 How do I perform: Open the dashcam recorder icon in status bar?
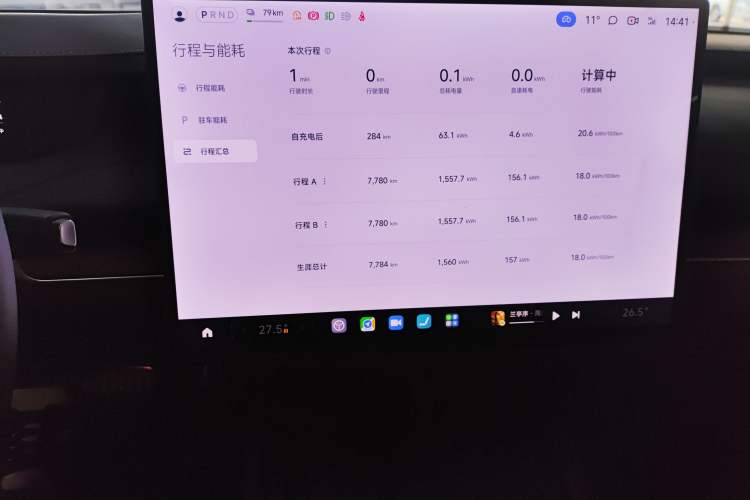[x=633, y=20]
